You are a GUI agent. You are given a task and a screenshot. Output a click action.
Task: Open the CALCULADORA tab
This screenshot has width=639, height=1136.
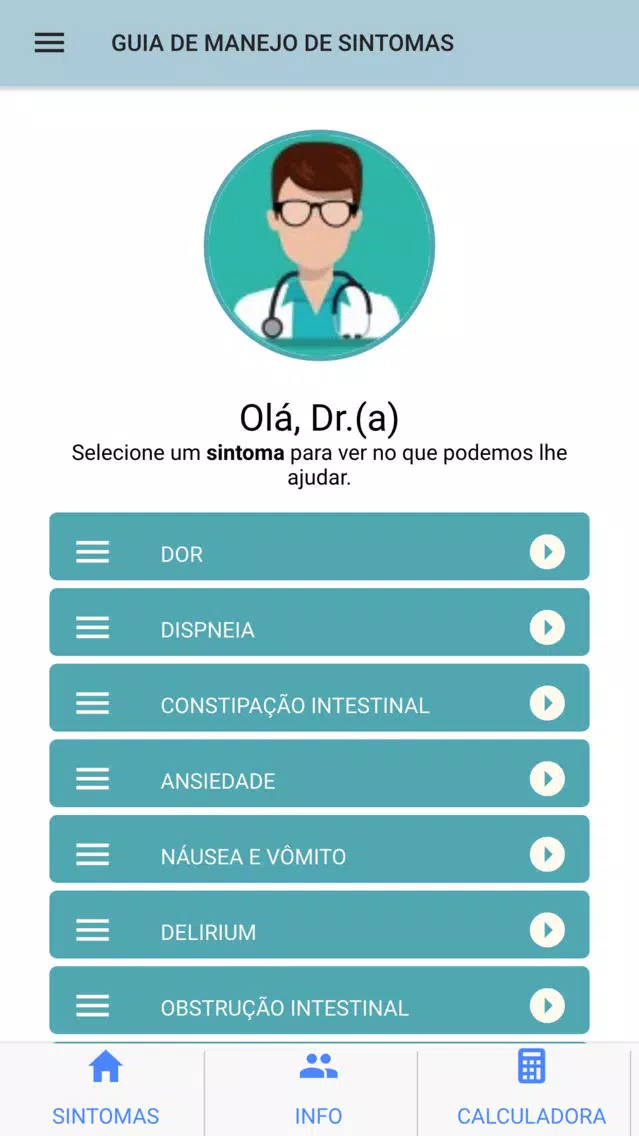click(x=530, y=1089)
